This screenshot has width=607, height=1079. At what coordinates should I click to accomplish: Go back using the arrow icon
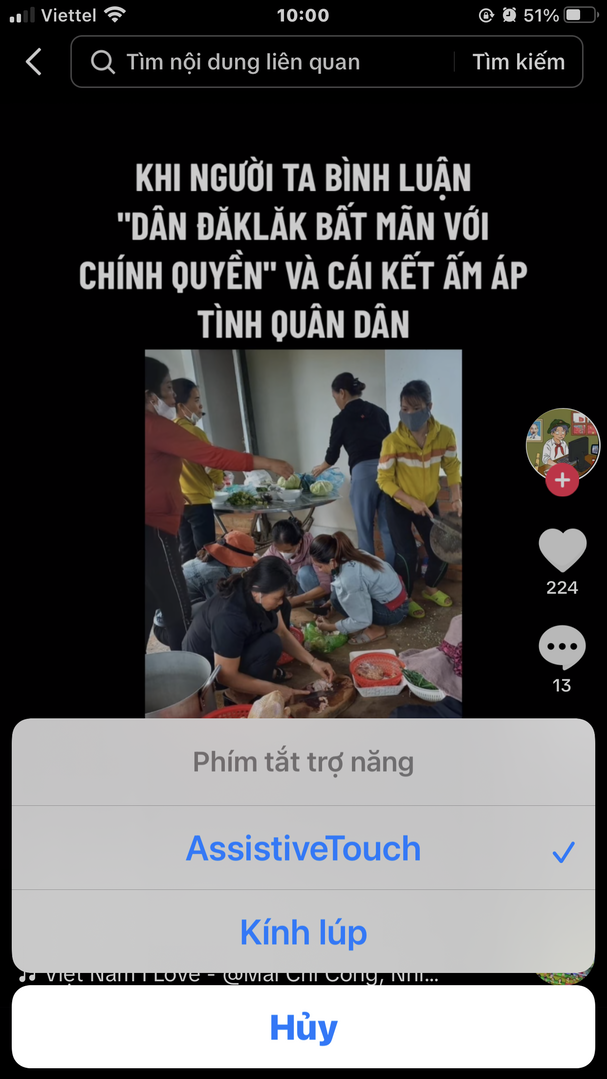coord(34,62)
